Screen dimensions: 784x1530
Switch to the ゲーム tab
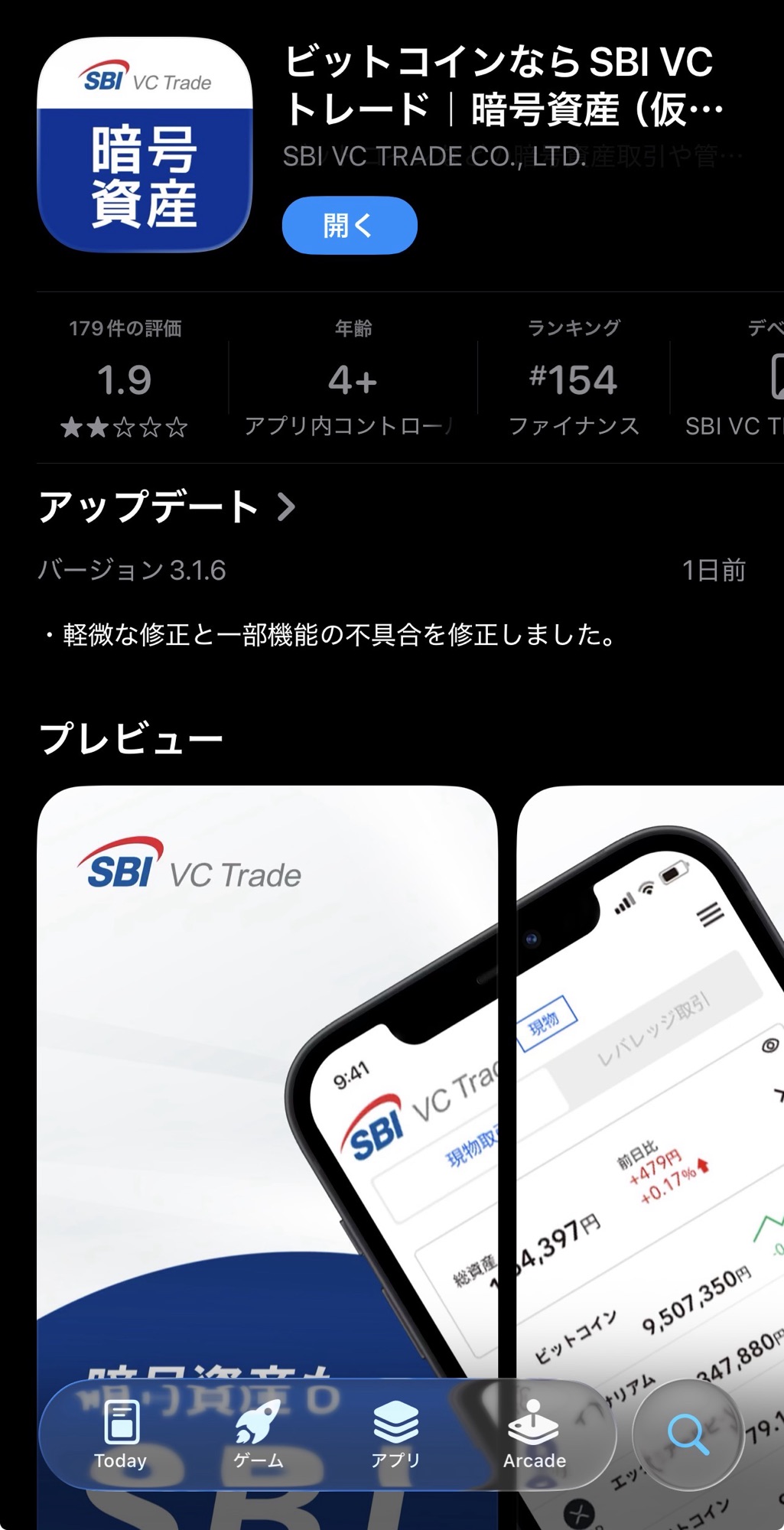point(259,1435)
